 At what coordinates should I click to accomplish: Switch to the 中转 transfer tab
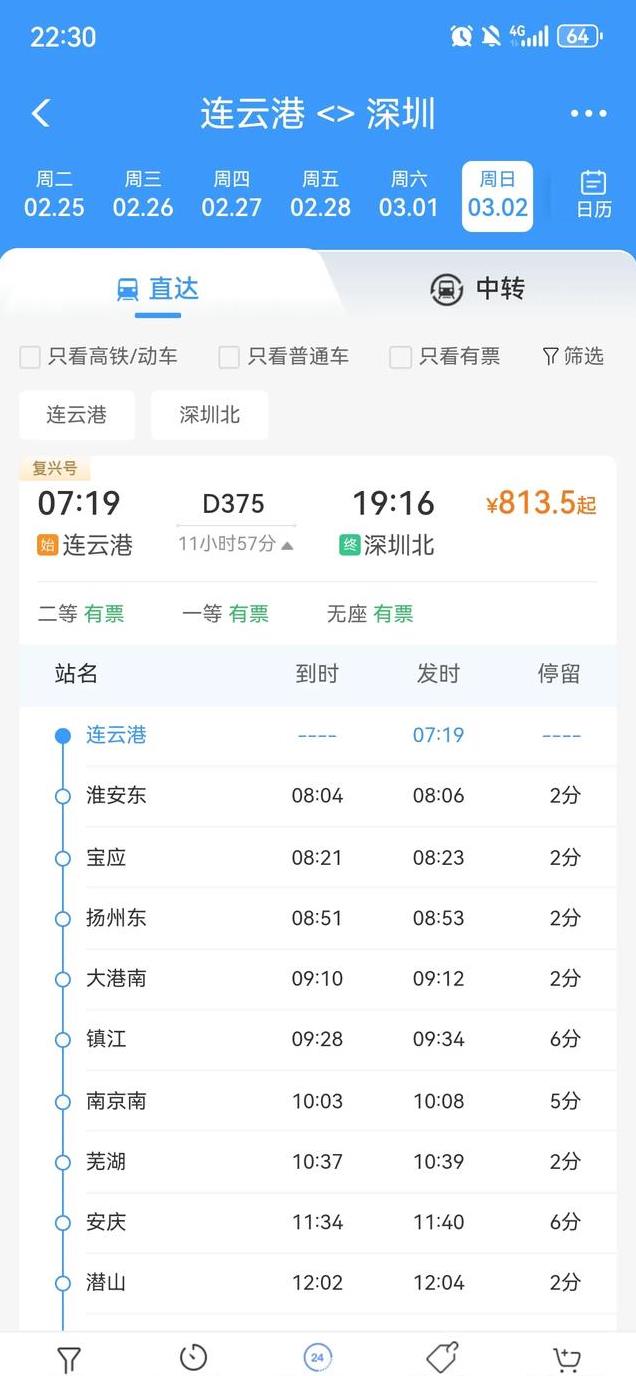[478, 289]
